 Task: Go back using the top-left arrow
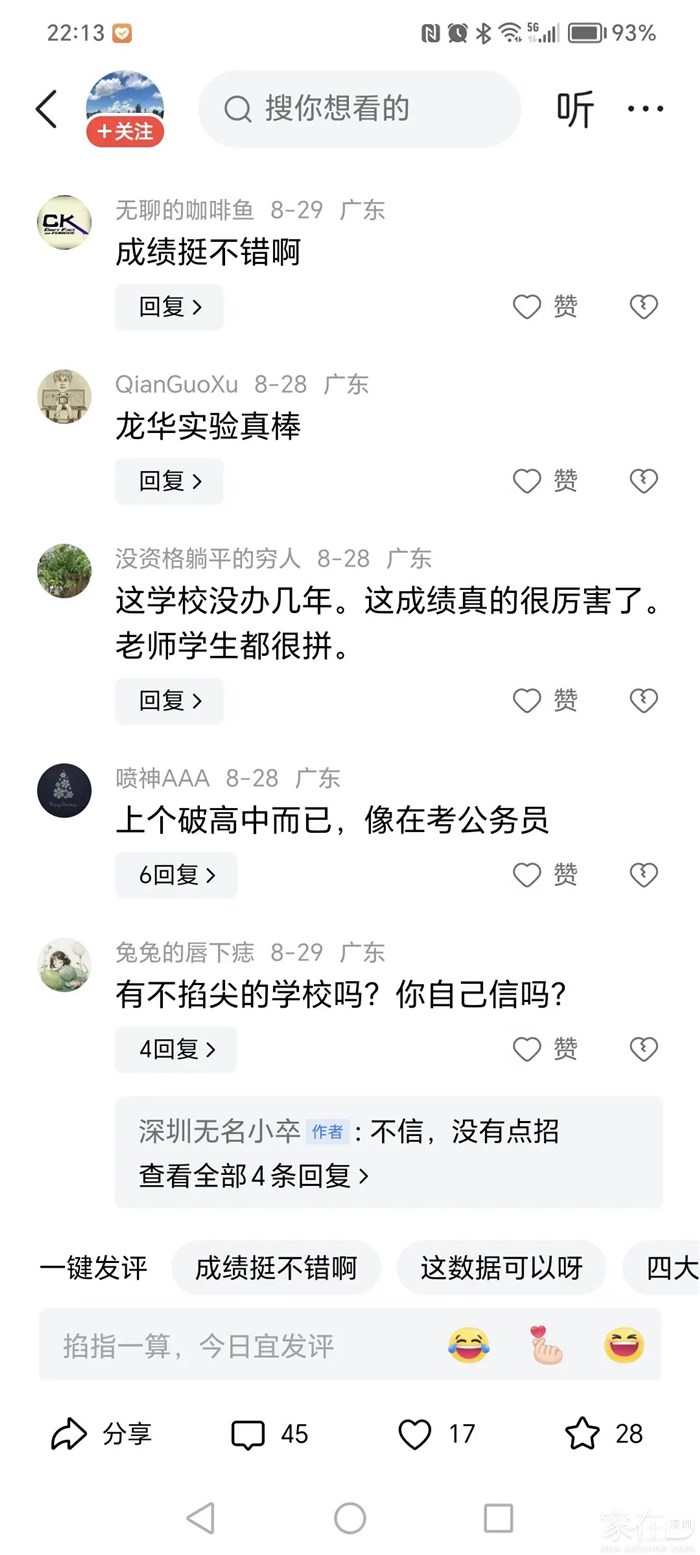pos(46,109)
